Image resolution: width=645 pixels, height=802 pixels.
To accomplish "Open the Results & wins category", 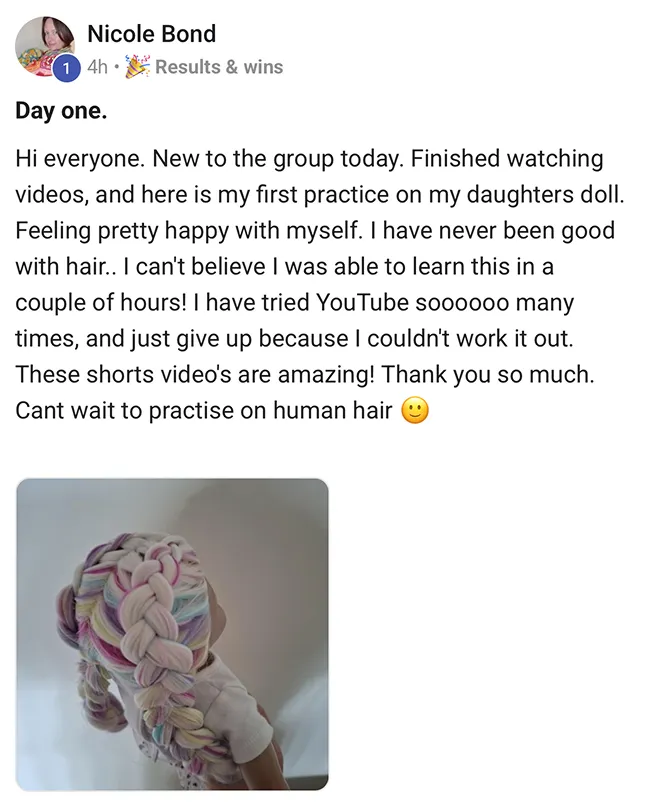I will [218, 67].
